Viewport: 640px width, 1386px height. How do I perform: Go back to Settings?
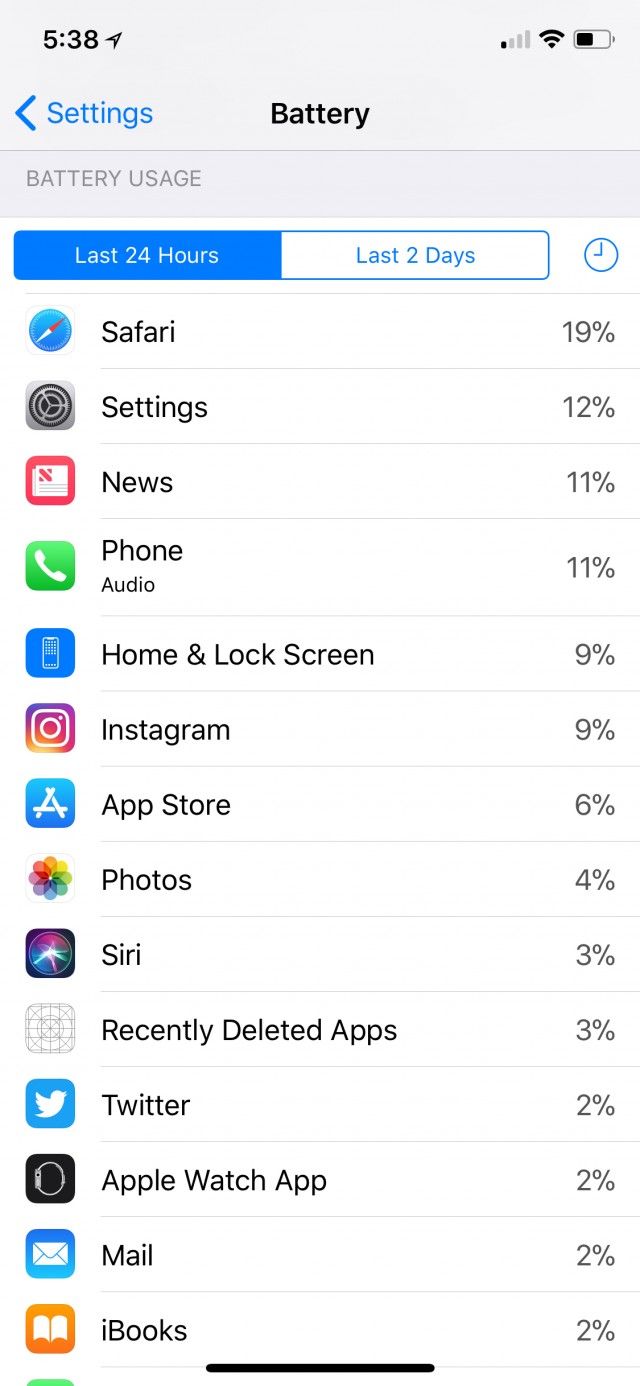click(84, 114)
